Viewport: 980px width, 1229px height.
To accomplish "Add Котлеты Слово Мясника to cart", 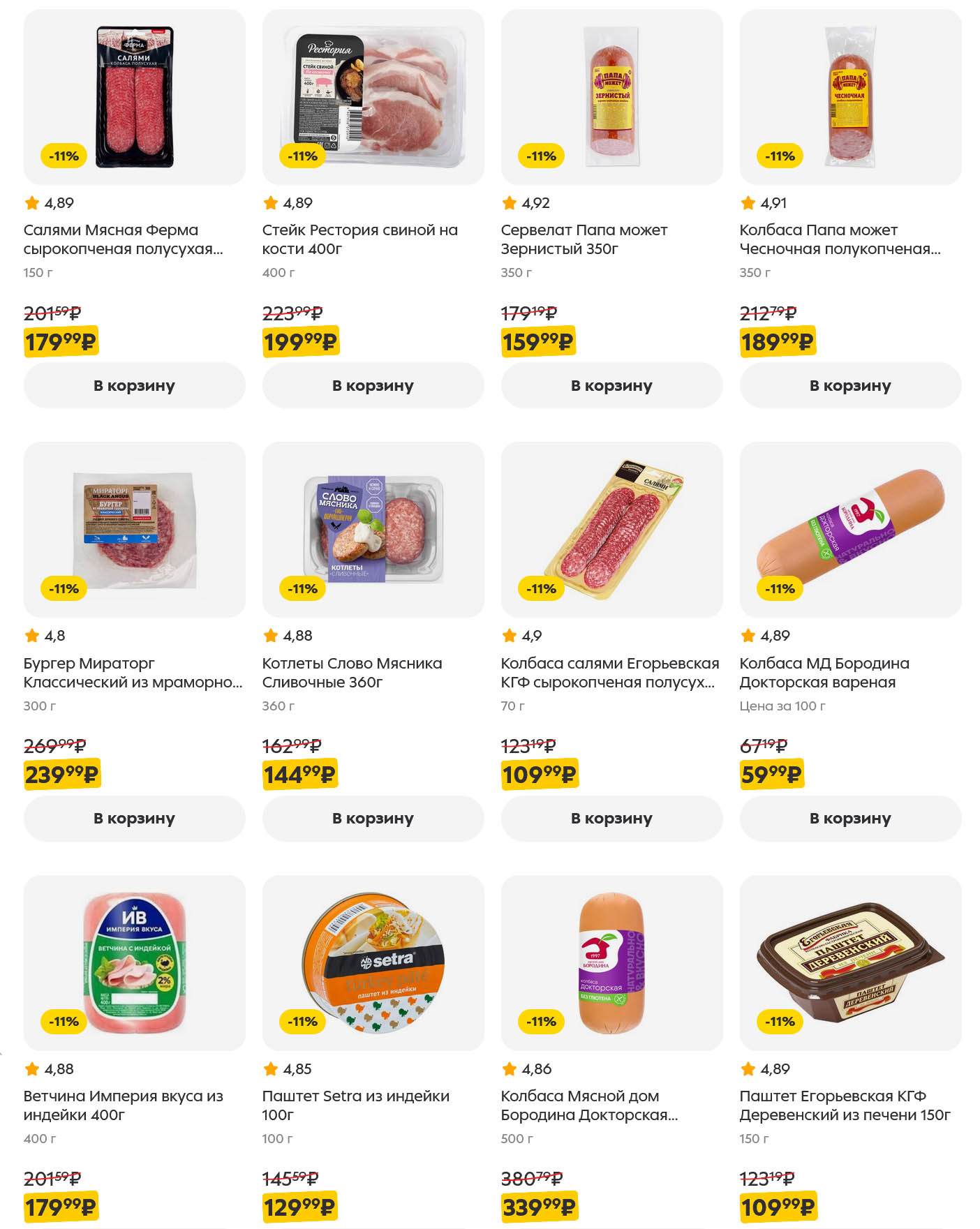I will click(x=373, y=818).
